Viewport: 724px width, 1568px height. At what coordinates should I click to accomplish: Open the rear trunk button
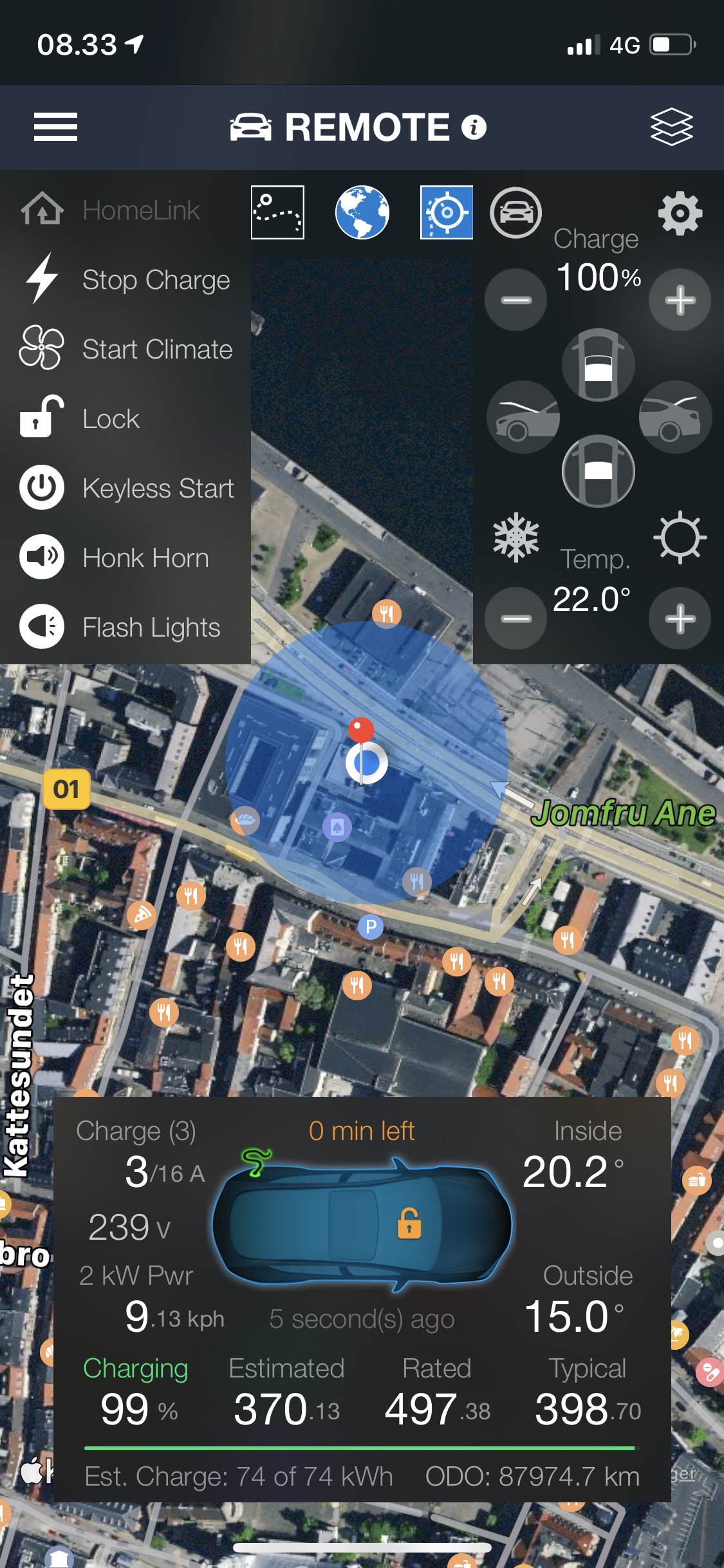point(675,417)
